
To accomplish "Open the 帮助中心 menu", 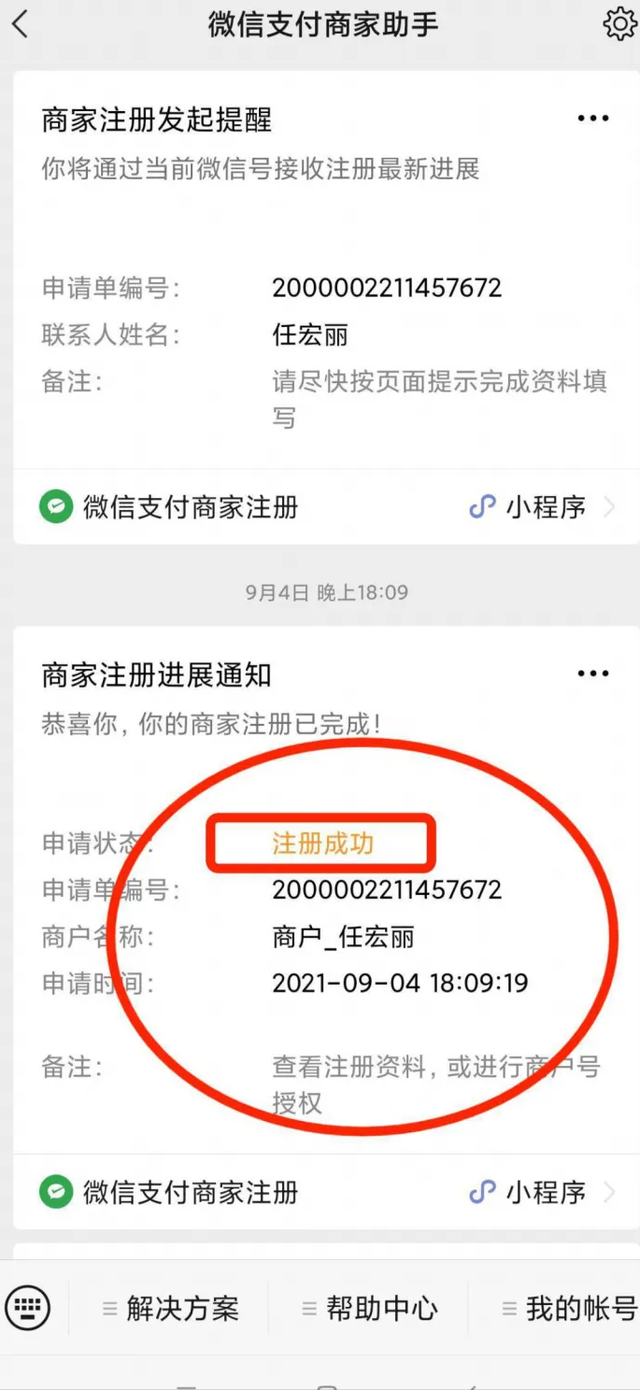I will (x=370, y=1308).
